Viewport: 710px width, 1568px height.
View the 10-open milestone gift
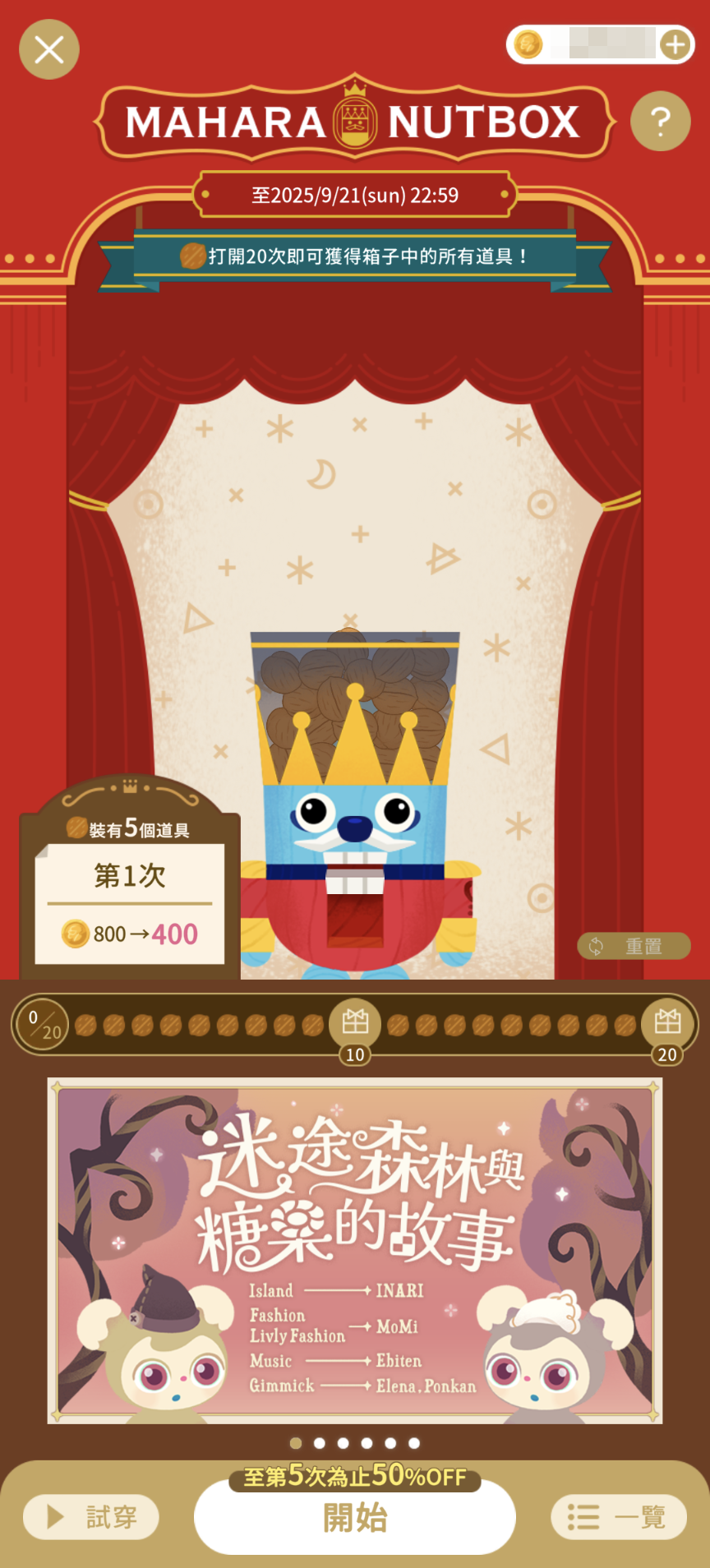click(x=355, y=1023)
